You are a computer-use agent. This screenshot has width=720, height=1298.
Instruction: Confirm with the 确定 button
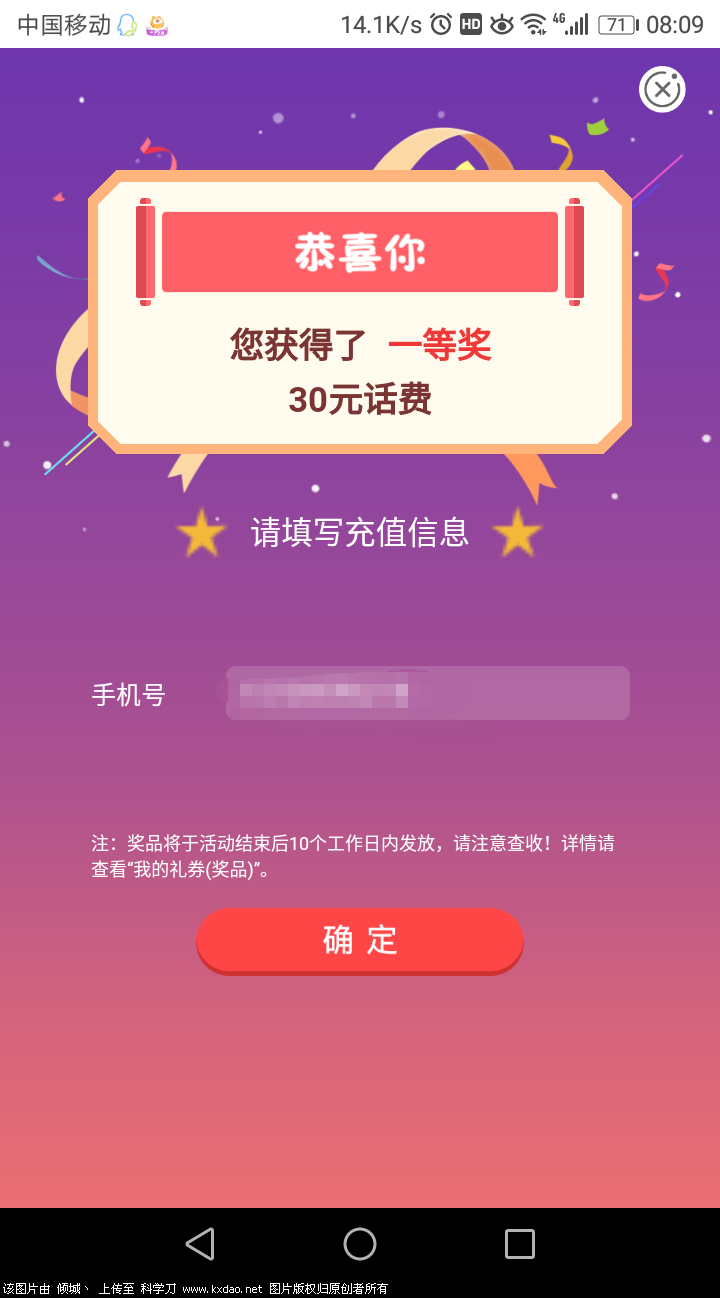coord(360,940)
